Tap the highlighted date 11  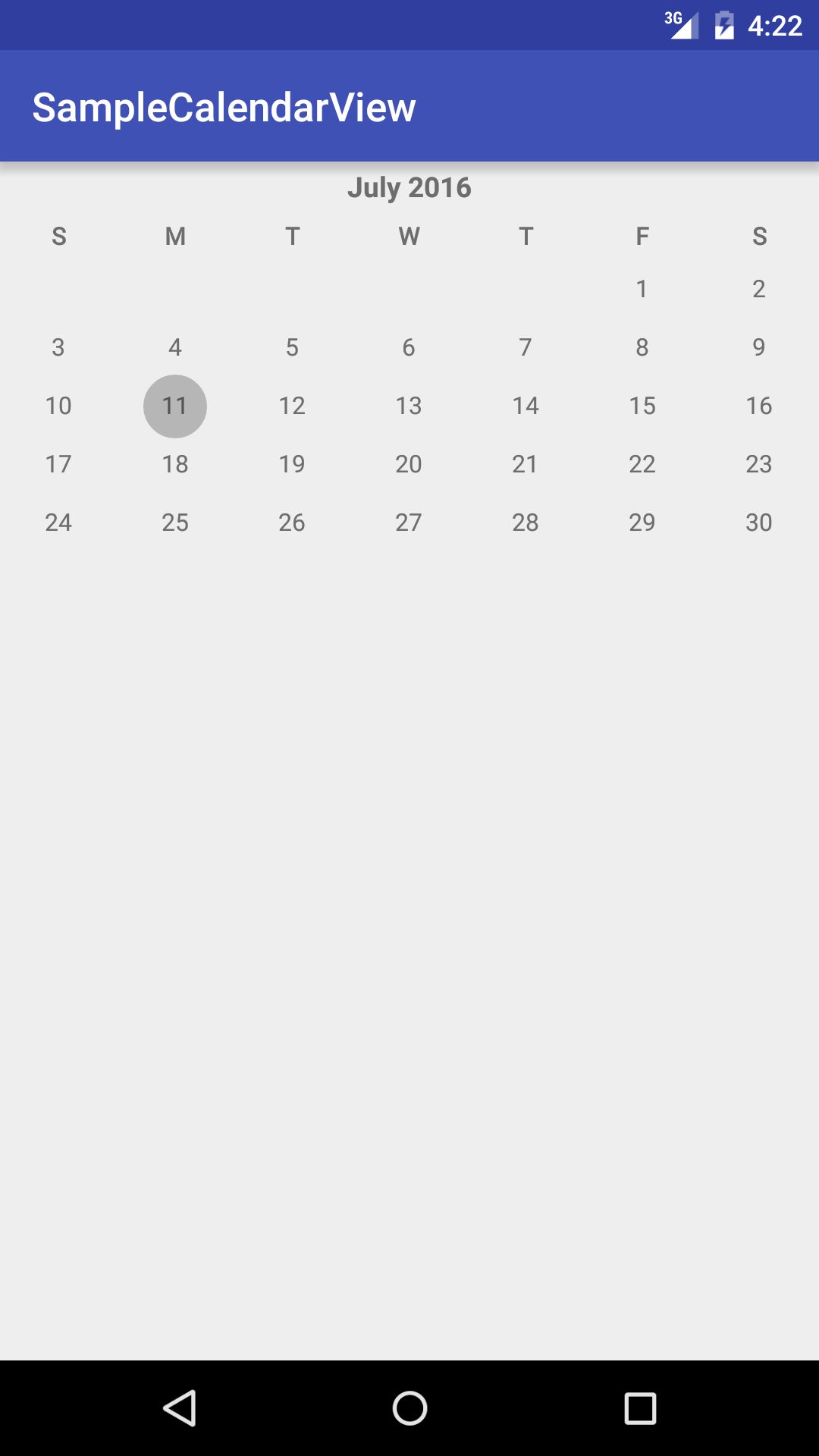(x=175, y=406)
